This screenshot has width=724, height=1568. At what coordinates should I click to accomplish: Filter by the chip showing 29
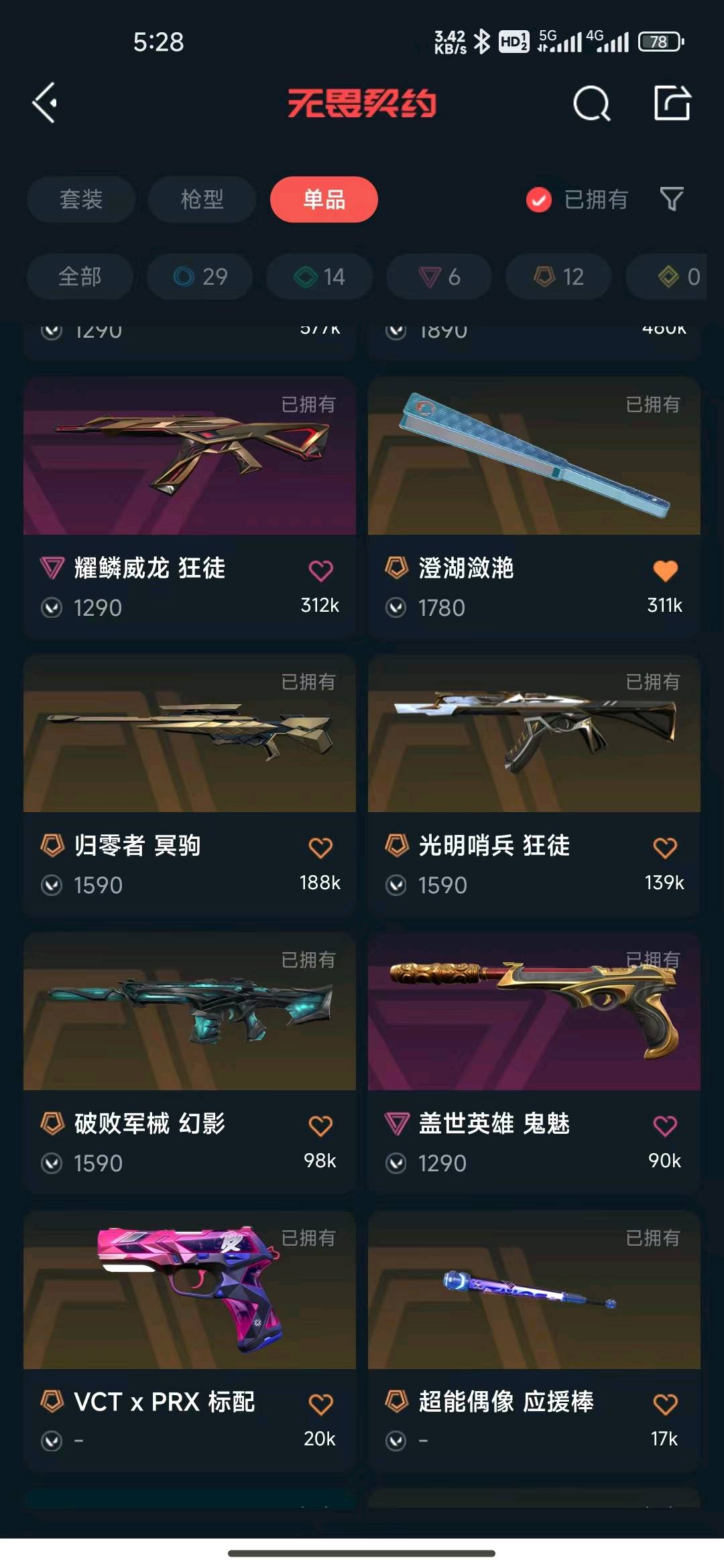[200, 276]
